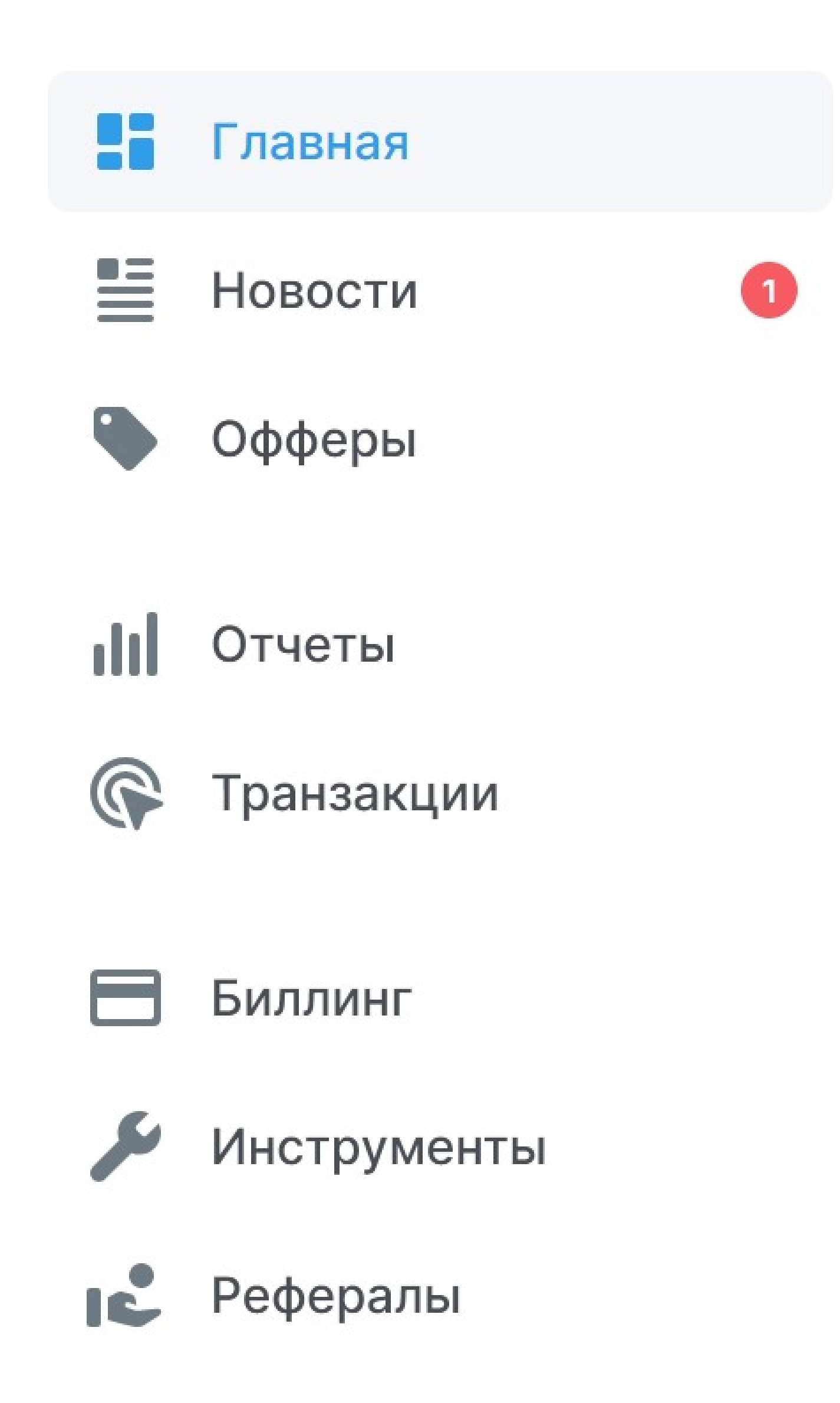This screenshot has width=840, height=1403.
Task: Go to Новости section
Action: tap(314, 290)
